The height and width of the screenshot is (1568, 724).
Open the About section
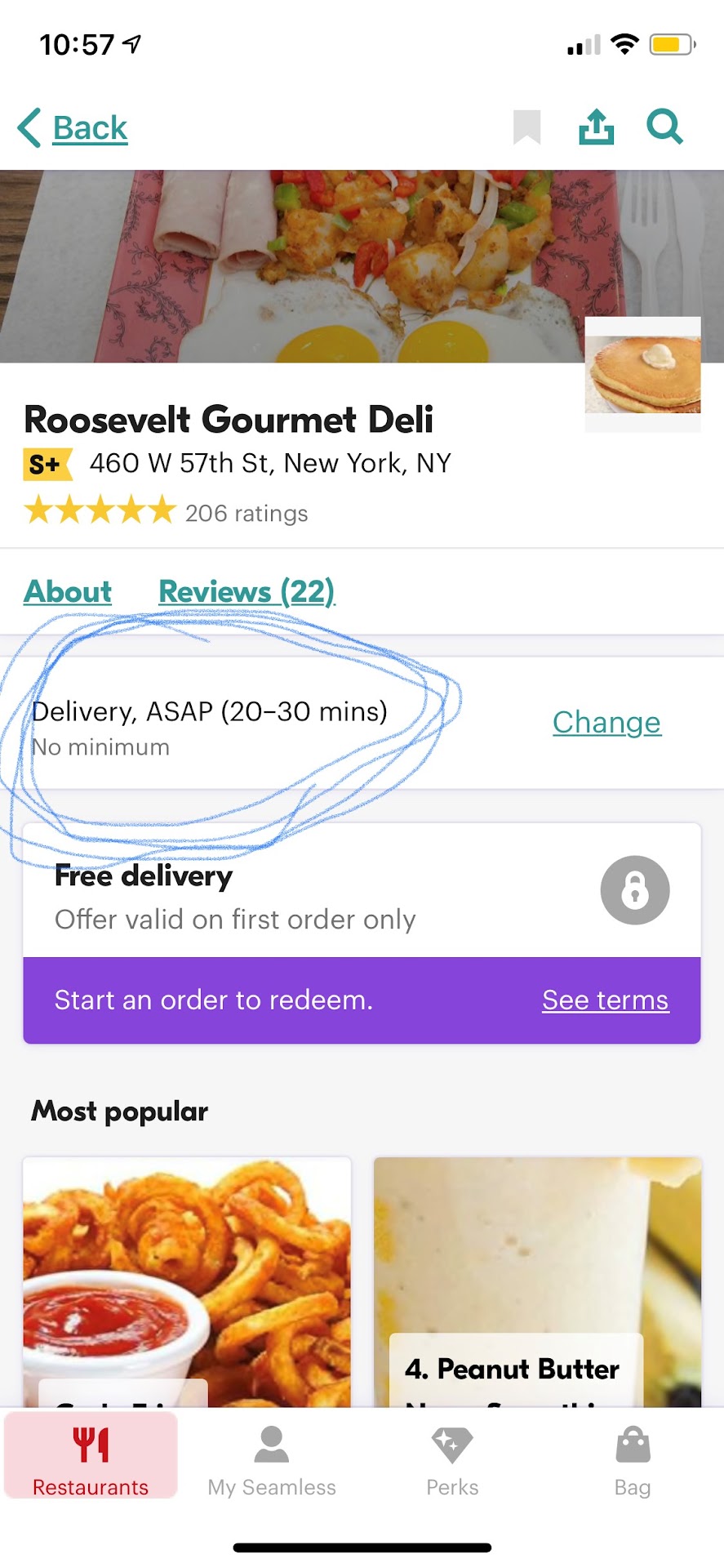(x=68, y=592)
